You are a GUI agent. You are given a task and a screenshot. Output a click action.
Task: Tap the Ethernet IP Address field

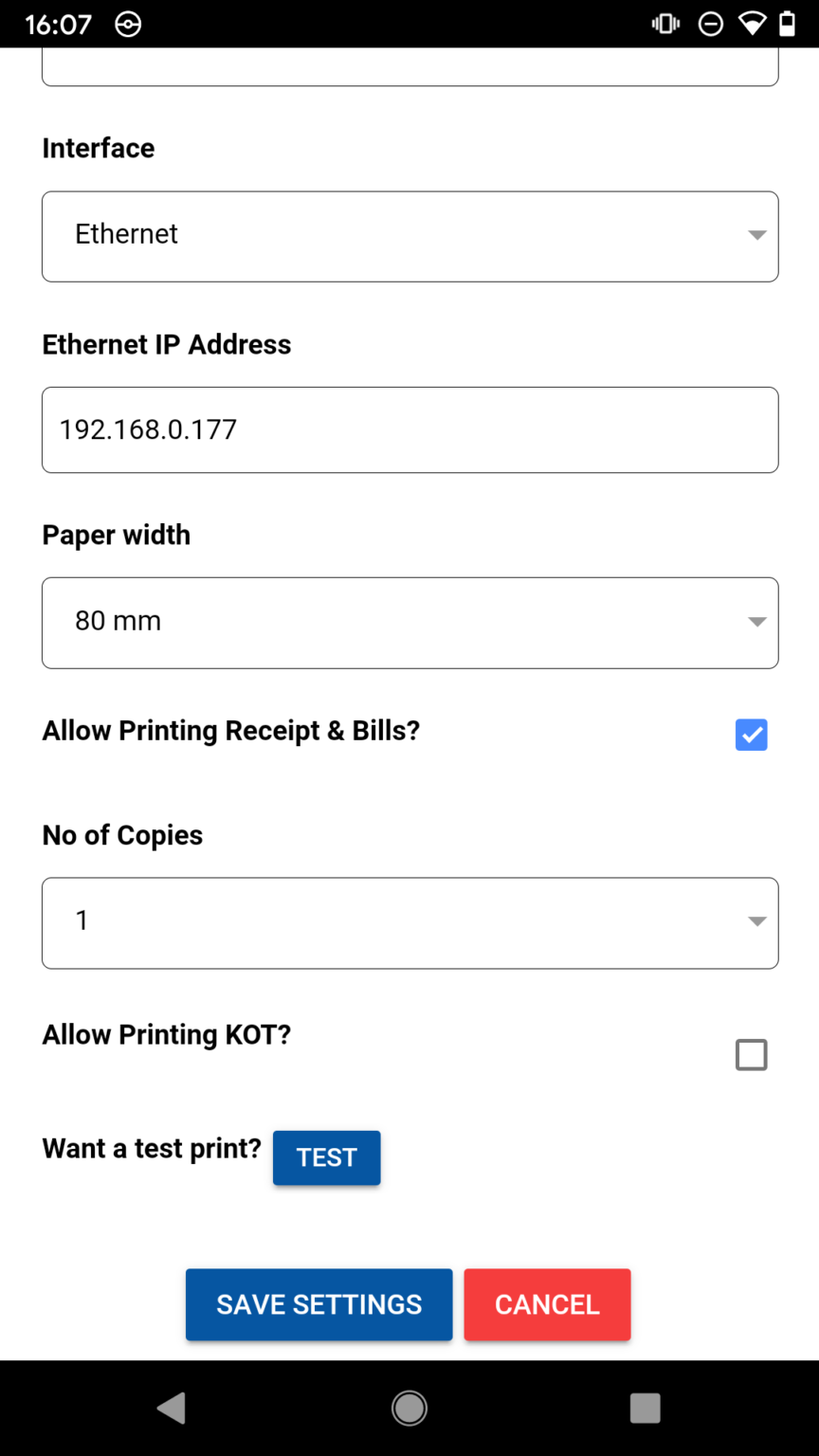[409, 429]
